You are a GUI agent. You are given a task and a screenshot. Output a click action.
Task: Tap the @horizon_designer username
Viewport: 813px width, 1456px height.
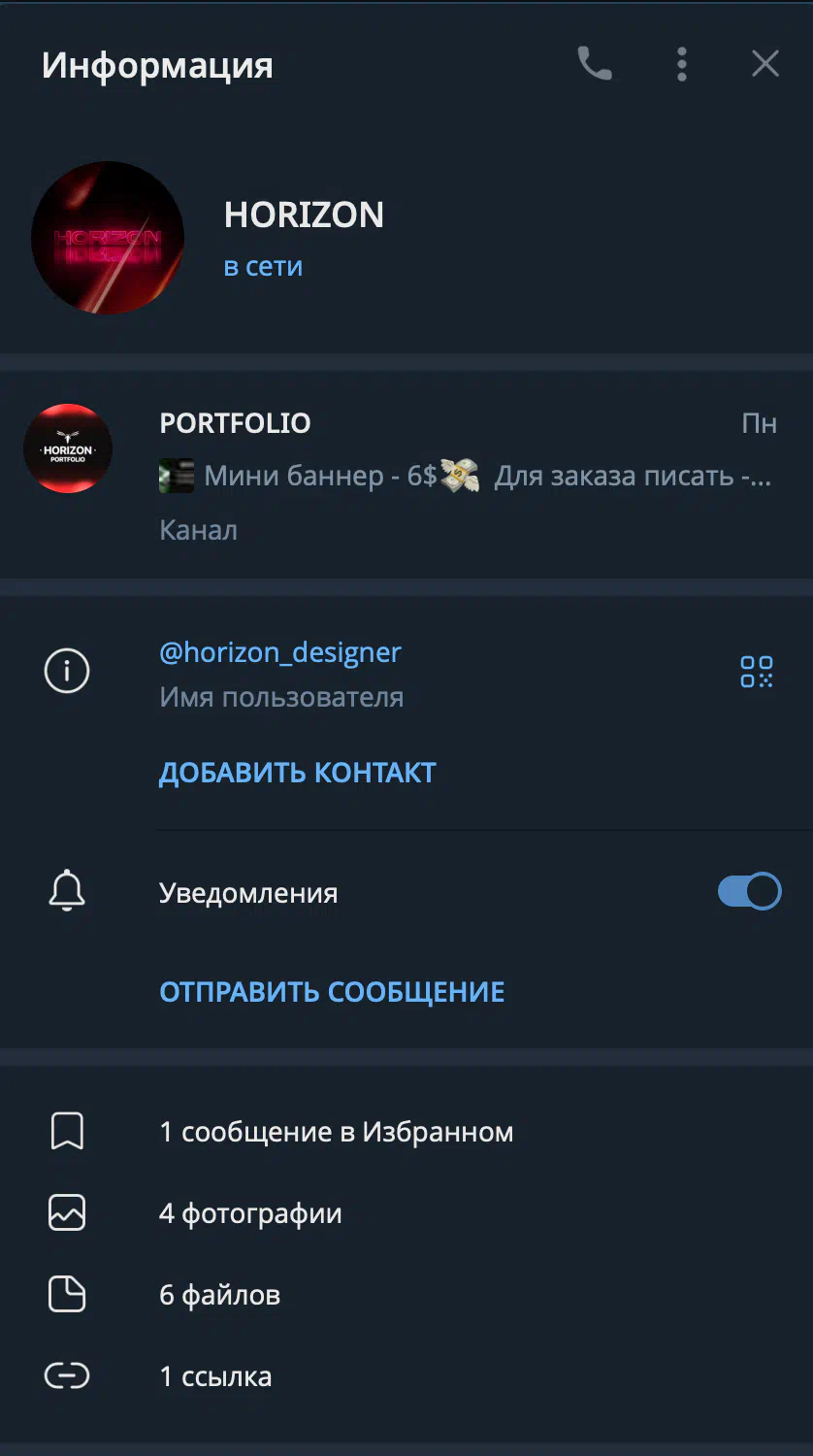[279, 652]
